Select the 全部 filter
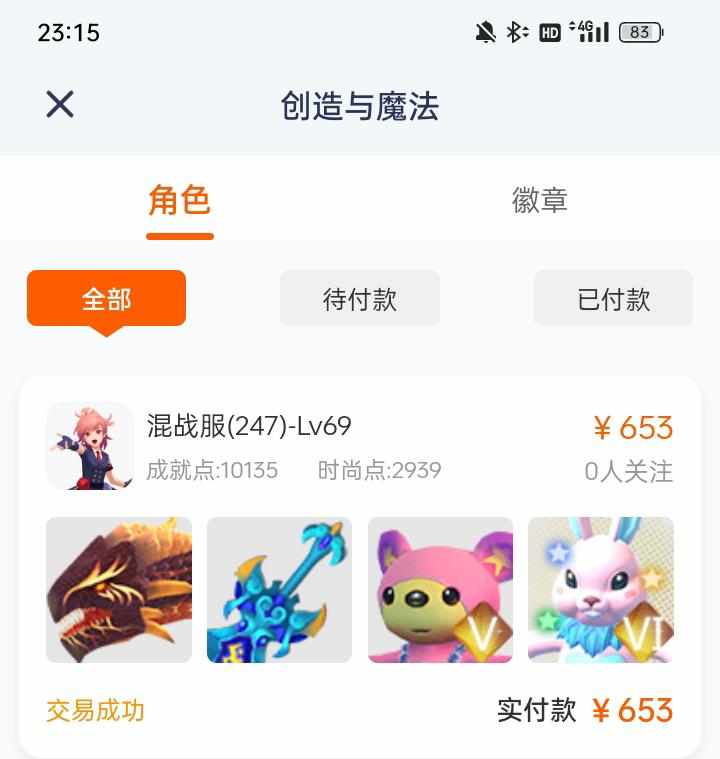 click(106, 298)
